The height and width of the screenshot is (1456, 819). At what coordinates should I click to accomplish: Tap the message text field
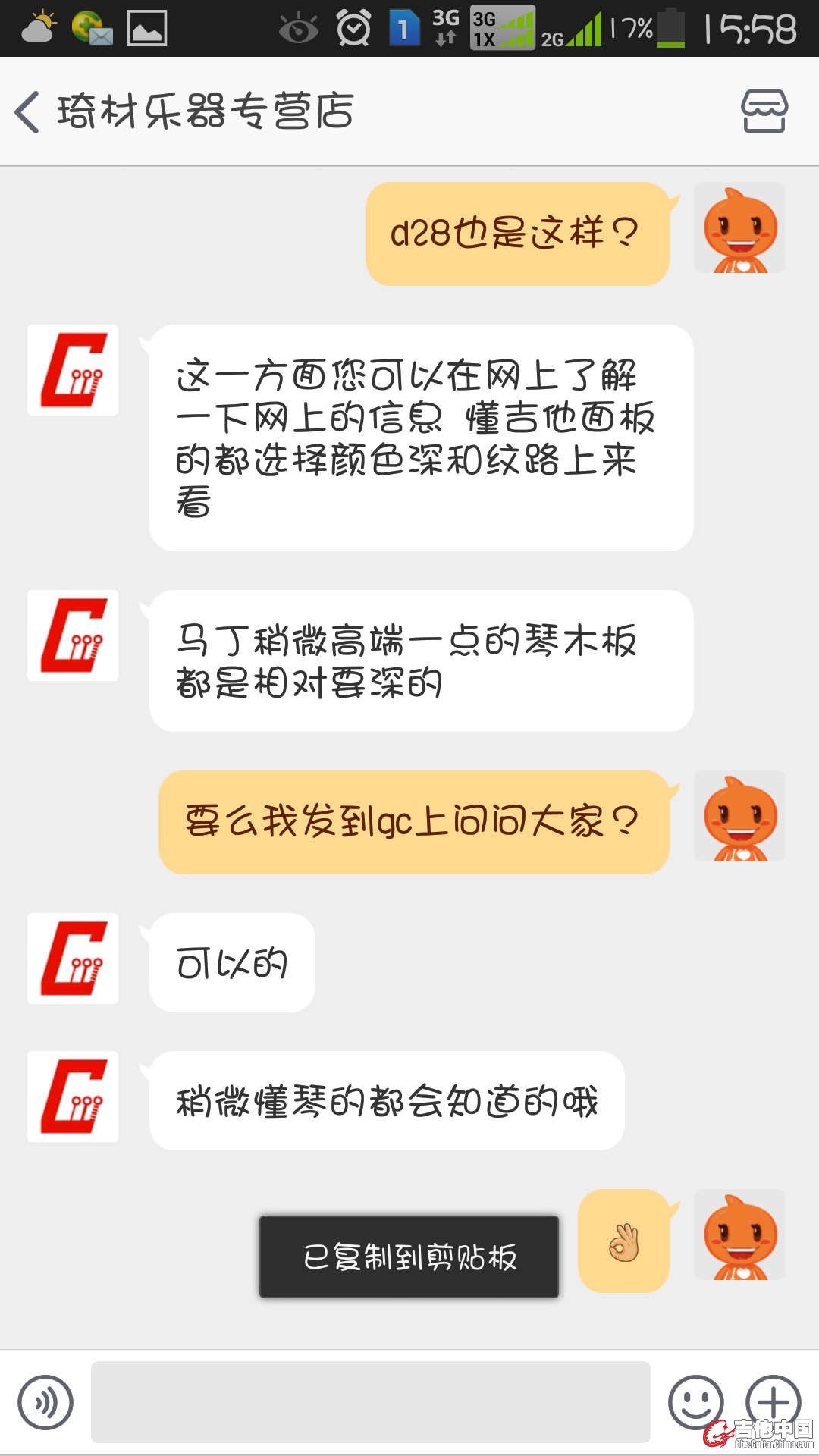point(370,1402)
